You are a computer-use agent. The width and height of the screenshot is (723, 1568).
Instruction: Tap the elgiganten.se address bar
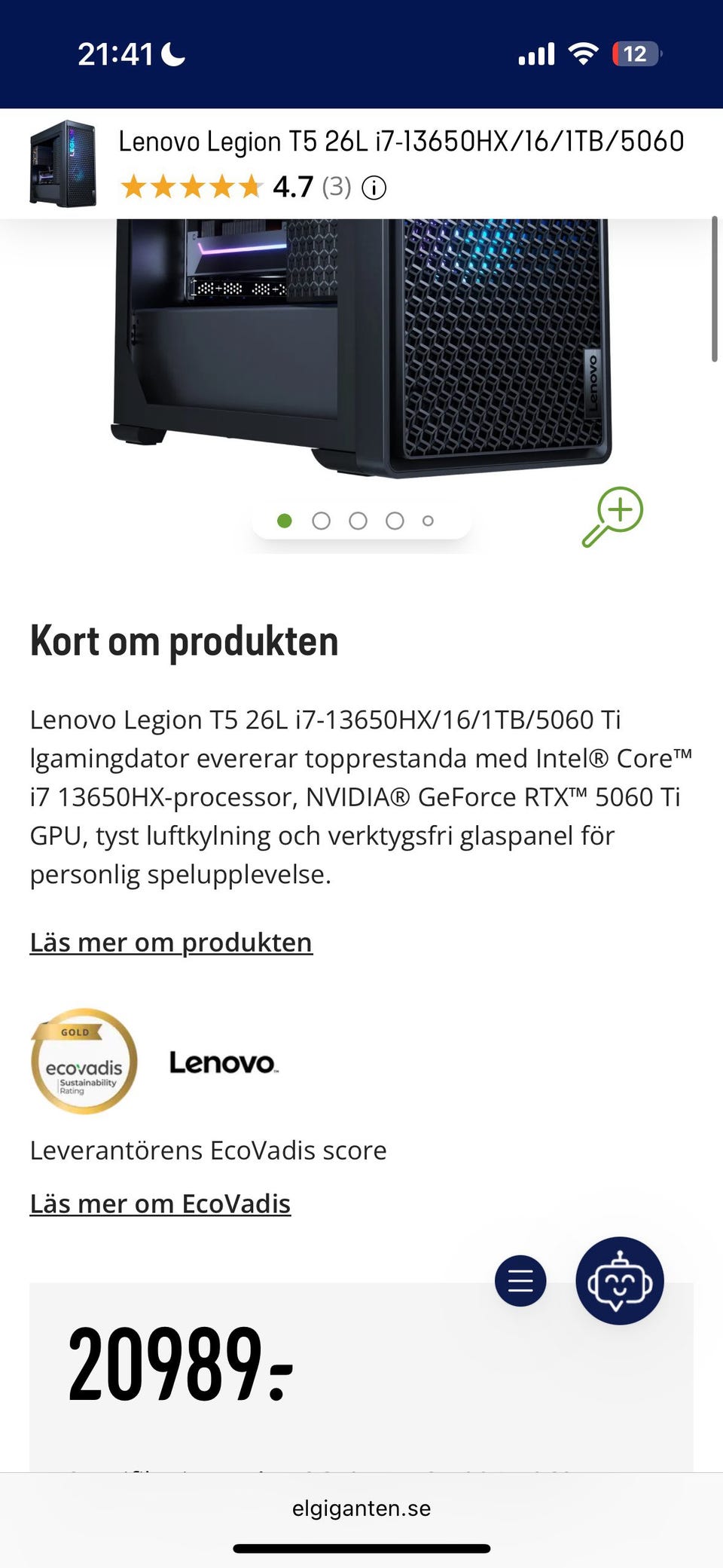361,1508
